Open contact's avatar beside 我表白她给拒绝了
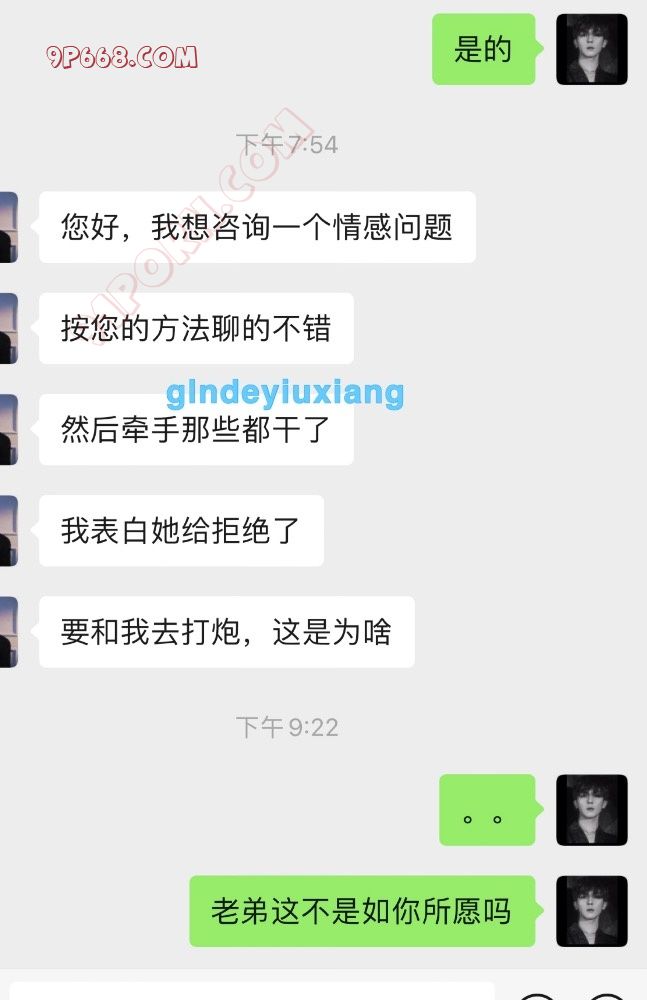The height and width of the screenshot is (1000, 647). point(8,530)
